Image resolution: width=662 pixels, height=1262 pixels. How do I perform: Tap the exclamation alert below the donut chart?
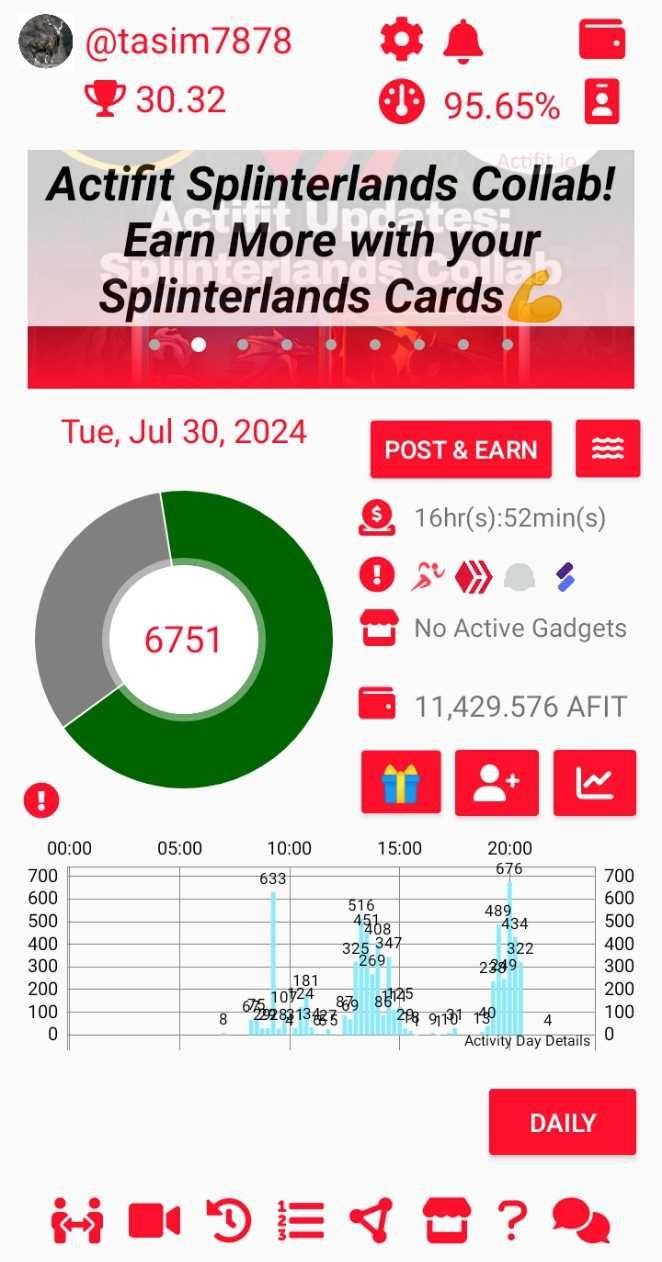click(42, 800)
